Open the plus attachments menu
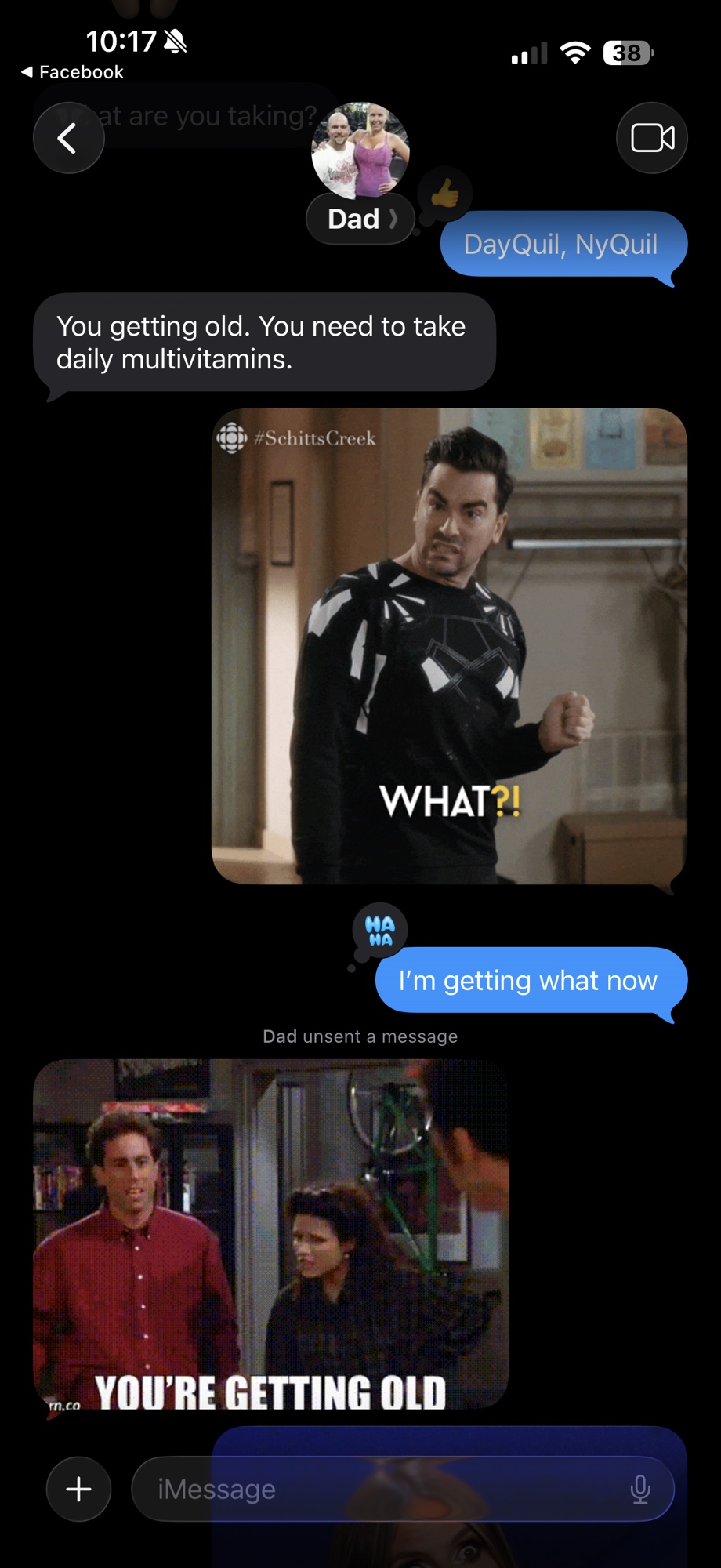The height and width of the screenshot is (1568, 721). pyautogui.click(x=78, y=1489)
